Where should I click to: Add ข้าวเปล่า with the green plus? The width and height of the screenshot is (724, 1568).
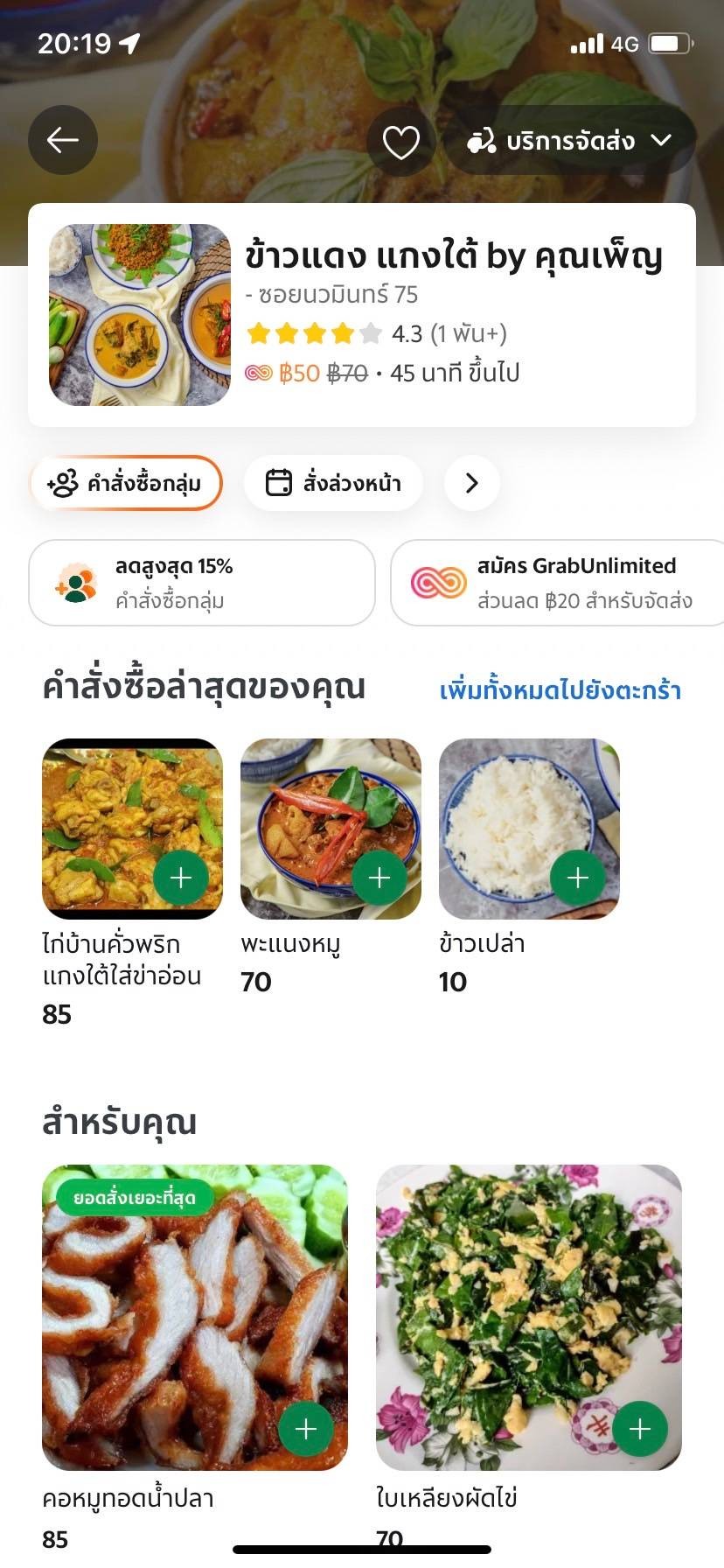point(576,877)
